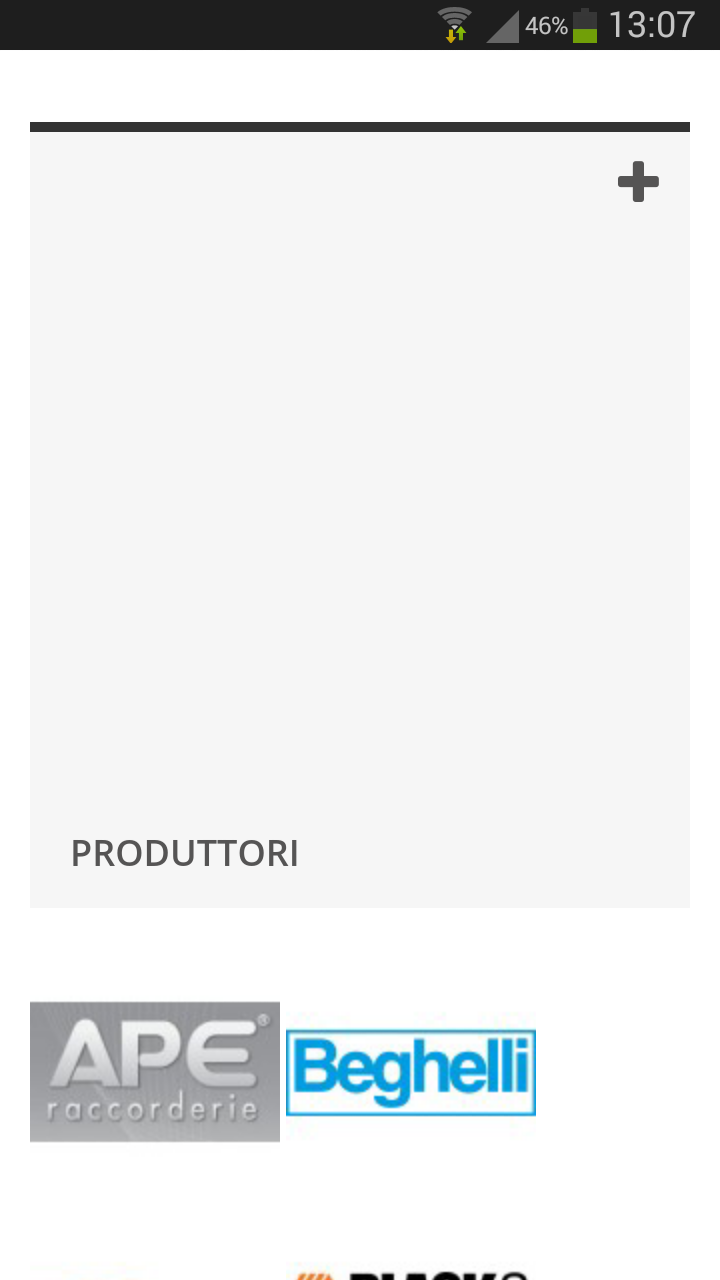Open the APE raccorderie manufacturer logo

(x=155, y=1071)
